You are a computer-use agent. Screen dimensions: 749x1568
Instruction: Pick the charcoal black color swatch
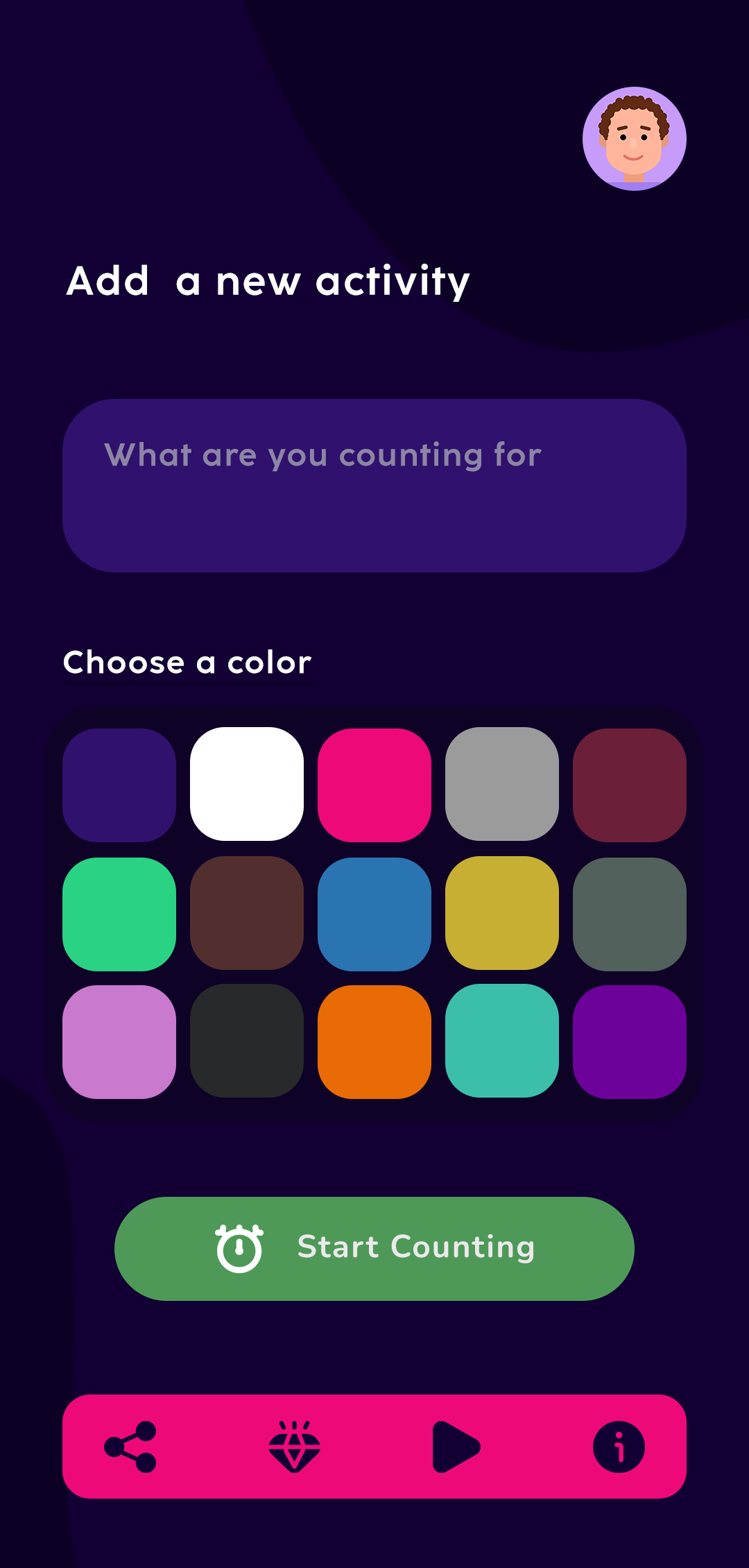tap(247, 1041)
